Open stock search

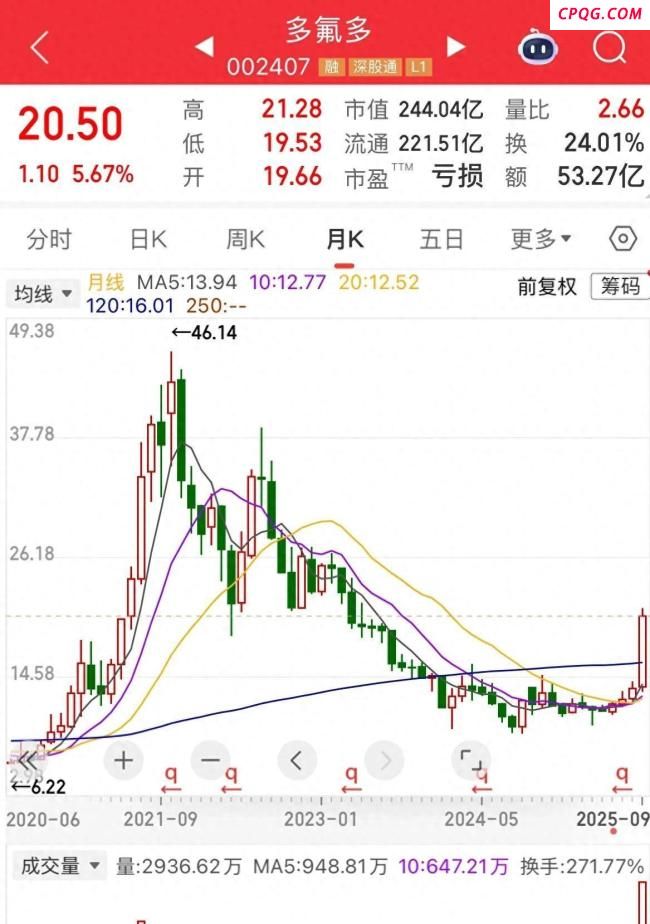click(608, 47)
